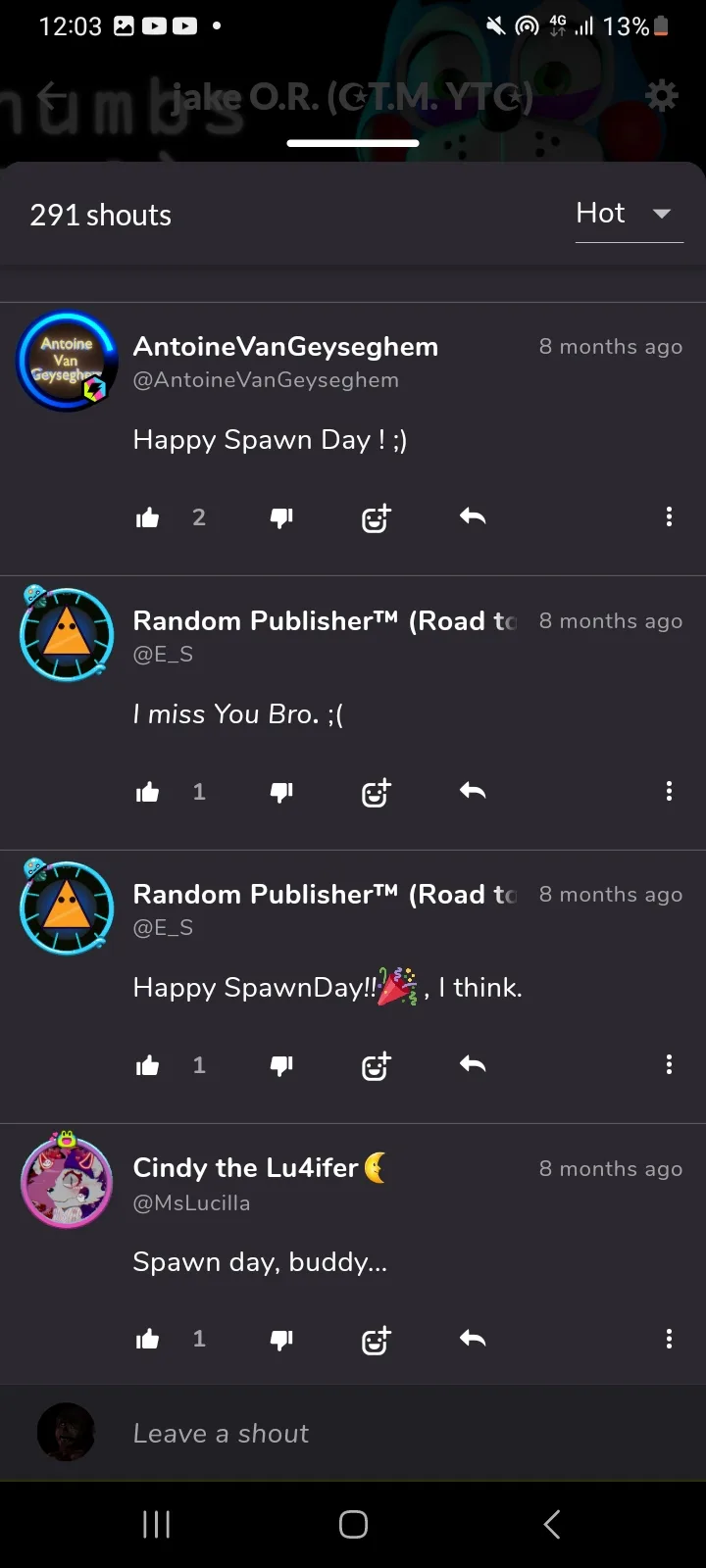Screen dimensions: 706x1568
Task: Add a reaction to AntoineVanGeyseghem's shout
Action: pyautogui.click(x=377, y=517)
